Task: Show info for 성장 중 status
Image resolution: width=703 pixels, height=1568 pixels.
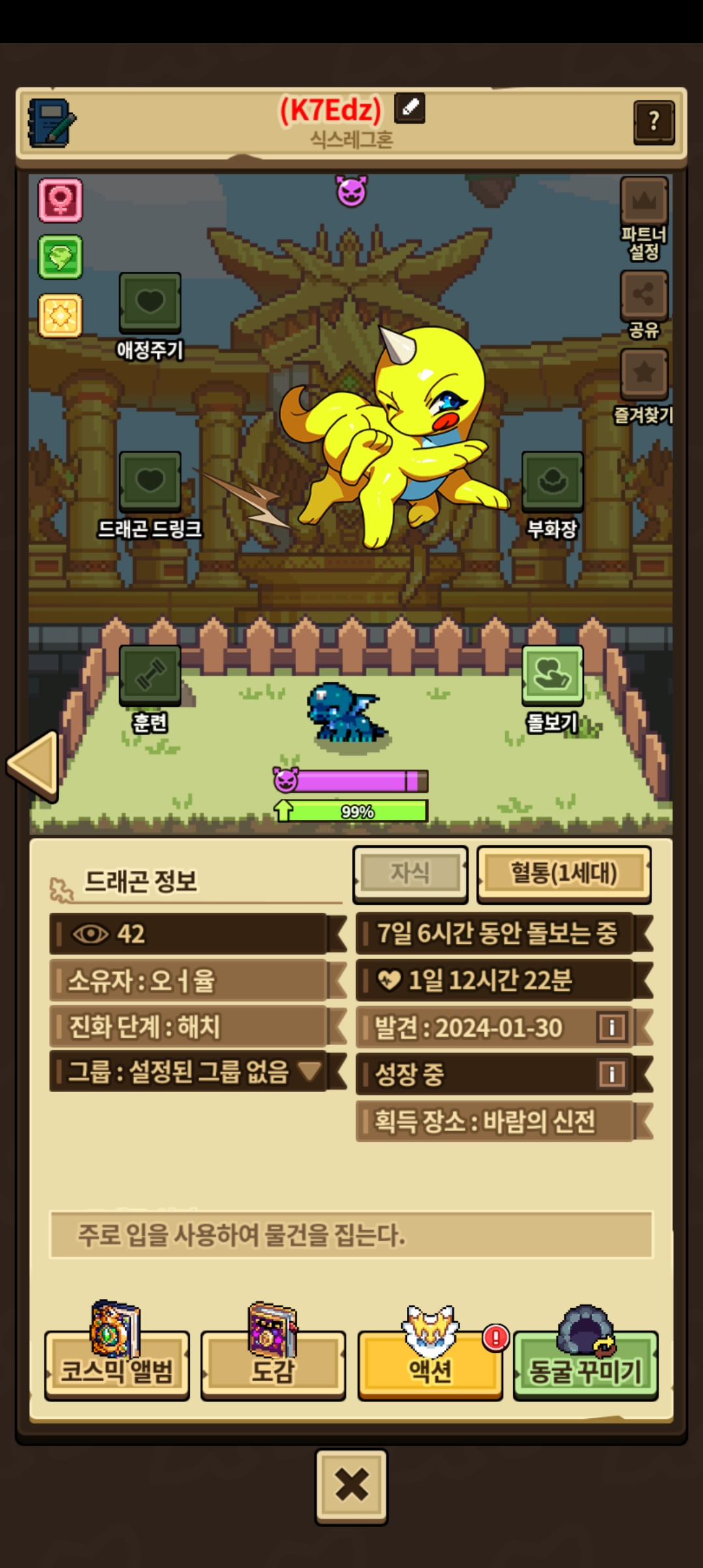Action: (x=611, y=1074)
